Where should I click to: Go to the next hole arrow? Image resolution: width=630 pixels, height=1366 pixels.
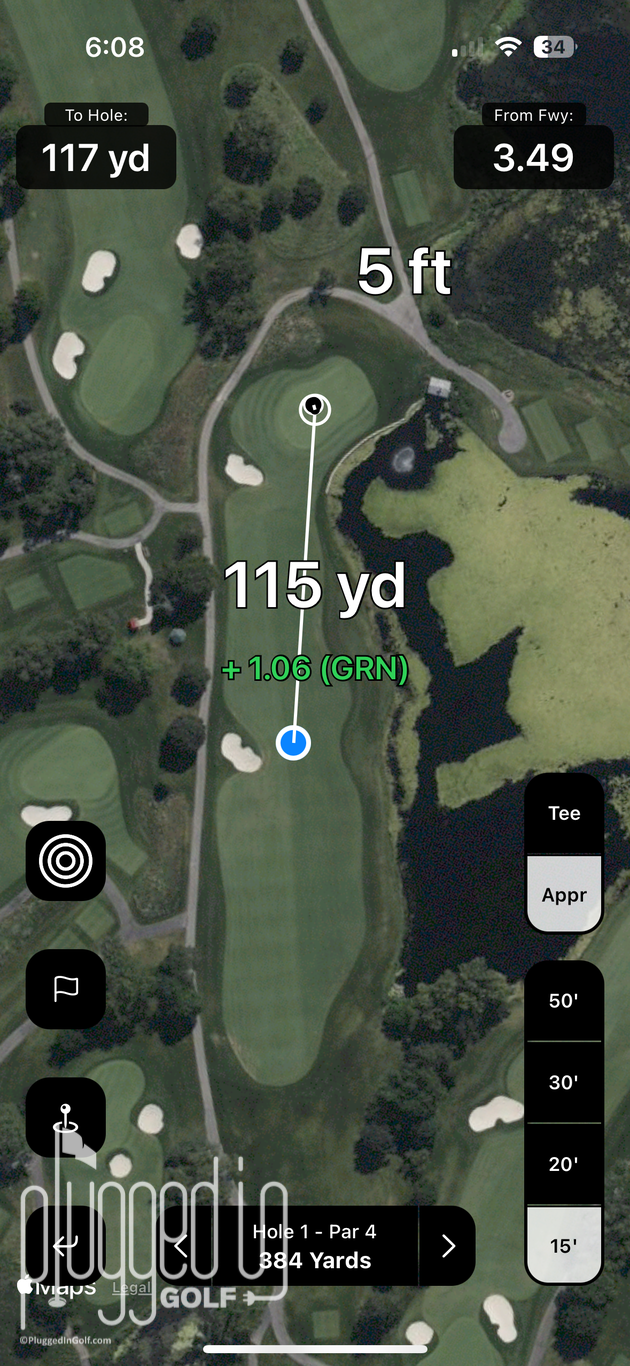click(x=447, y=1245)
